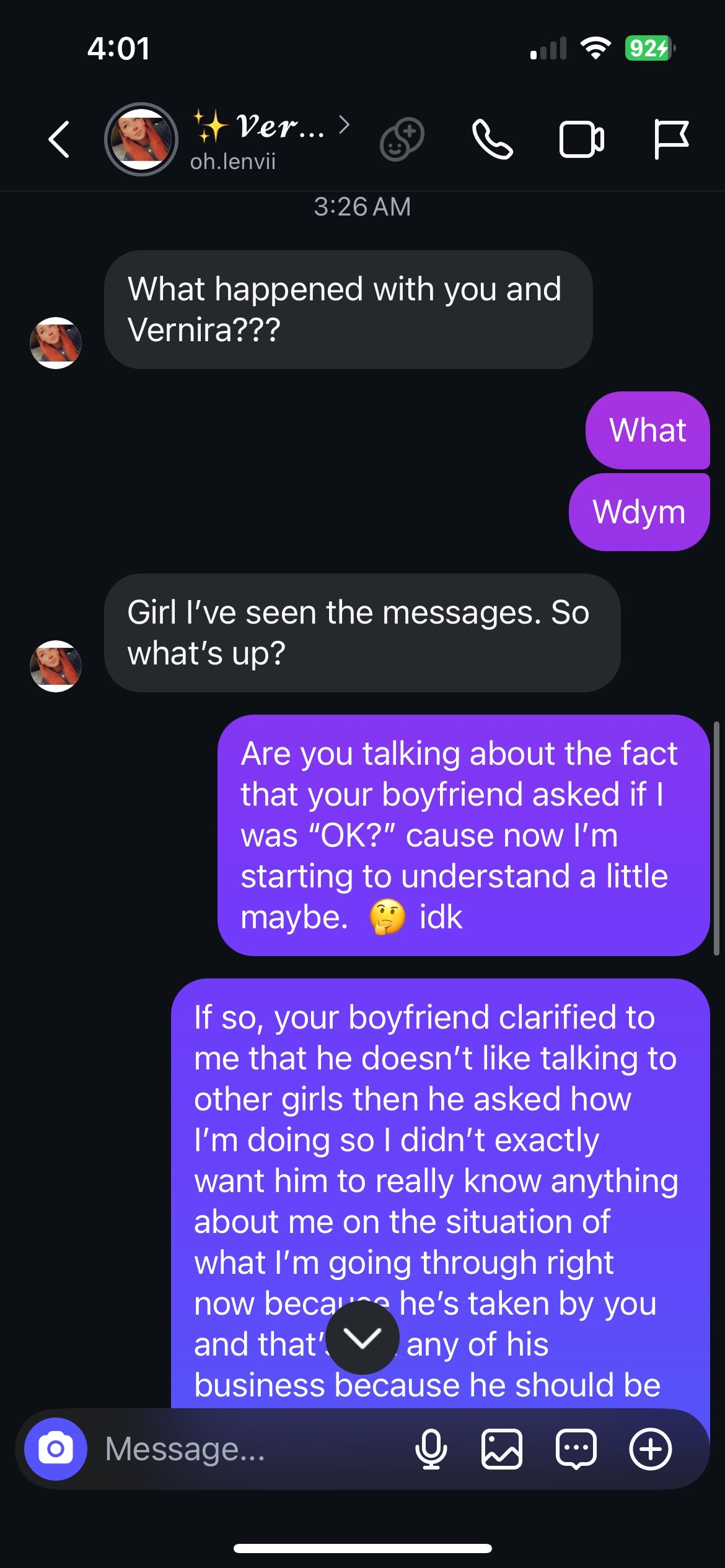Open oh.lenvii's profile picture in header
This screenshot has height=1568, width=725.
[141, 139]
